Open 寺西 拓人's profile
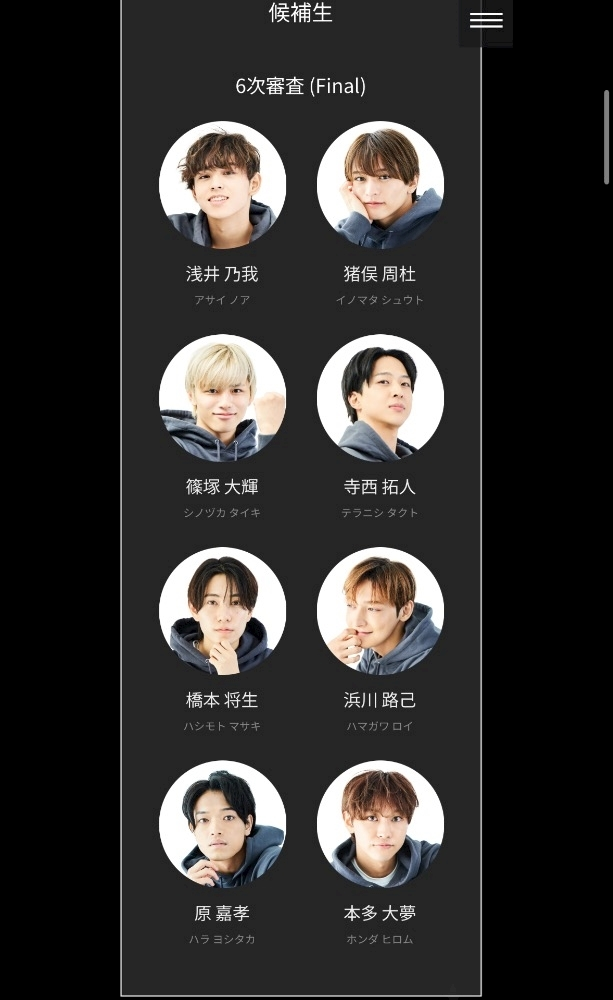The width and height of the screenshot is (613, 1000). click(380, 398)
